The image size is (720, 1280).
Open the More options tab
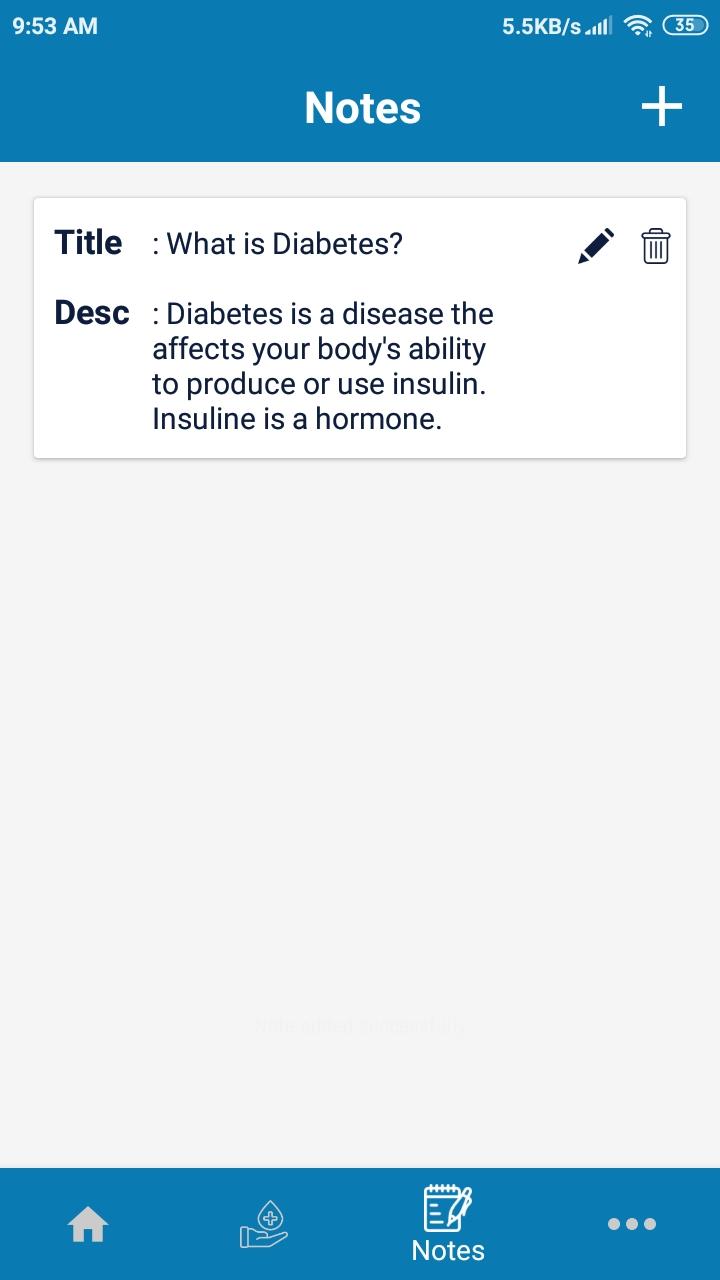632,1224
